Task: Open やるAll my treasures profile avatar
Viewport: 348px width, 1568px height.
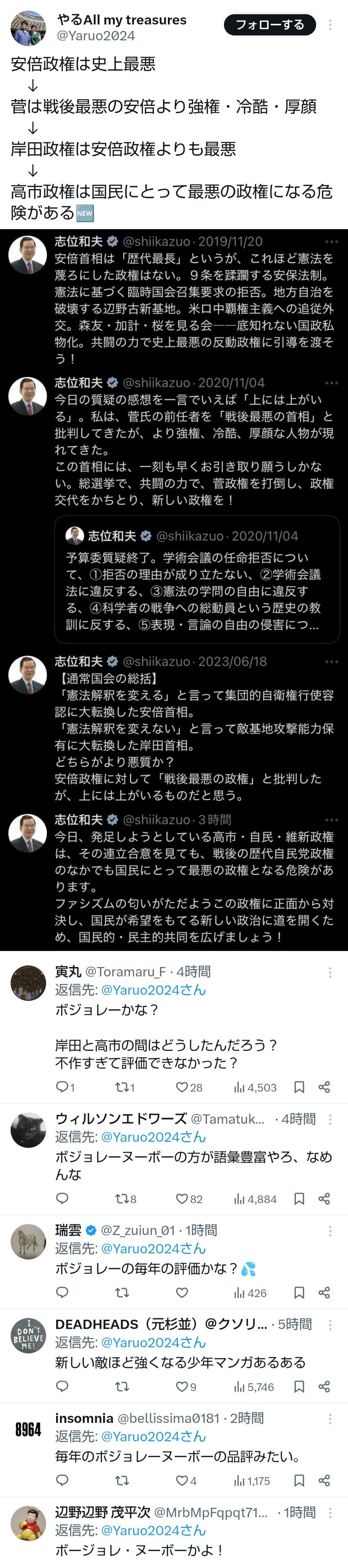Action: click(x=28, y=28)
